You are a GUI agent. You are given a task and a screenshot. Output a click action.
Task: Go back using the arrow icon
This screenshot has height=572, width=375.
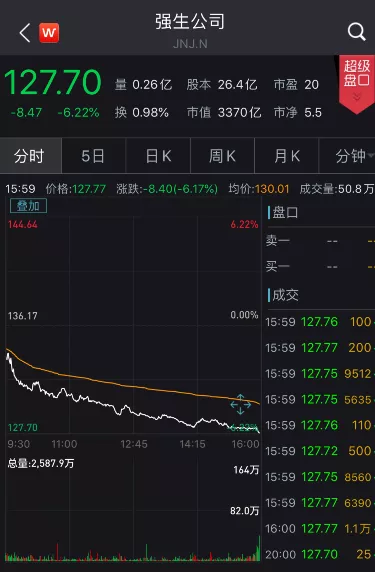(x=25, y=33)
